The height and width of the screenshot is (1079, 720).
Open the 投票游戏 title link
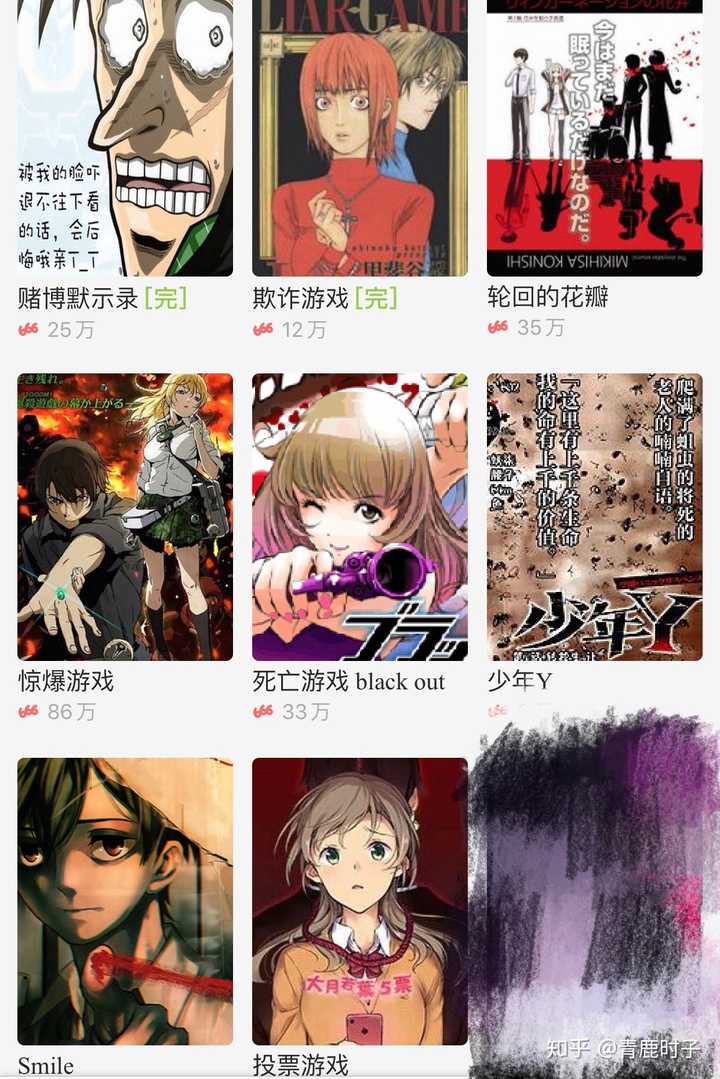pos(299,1064)
